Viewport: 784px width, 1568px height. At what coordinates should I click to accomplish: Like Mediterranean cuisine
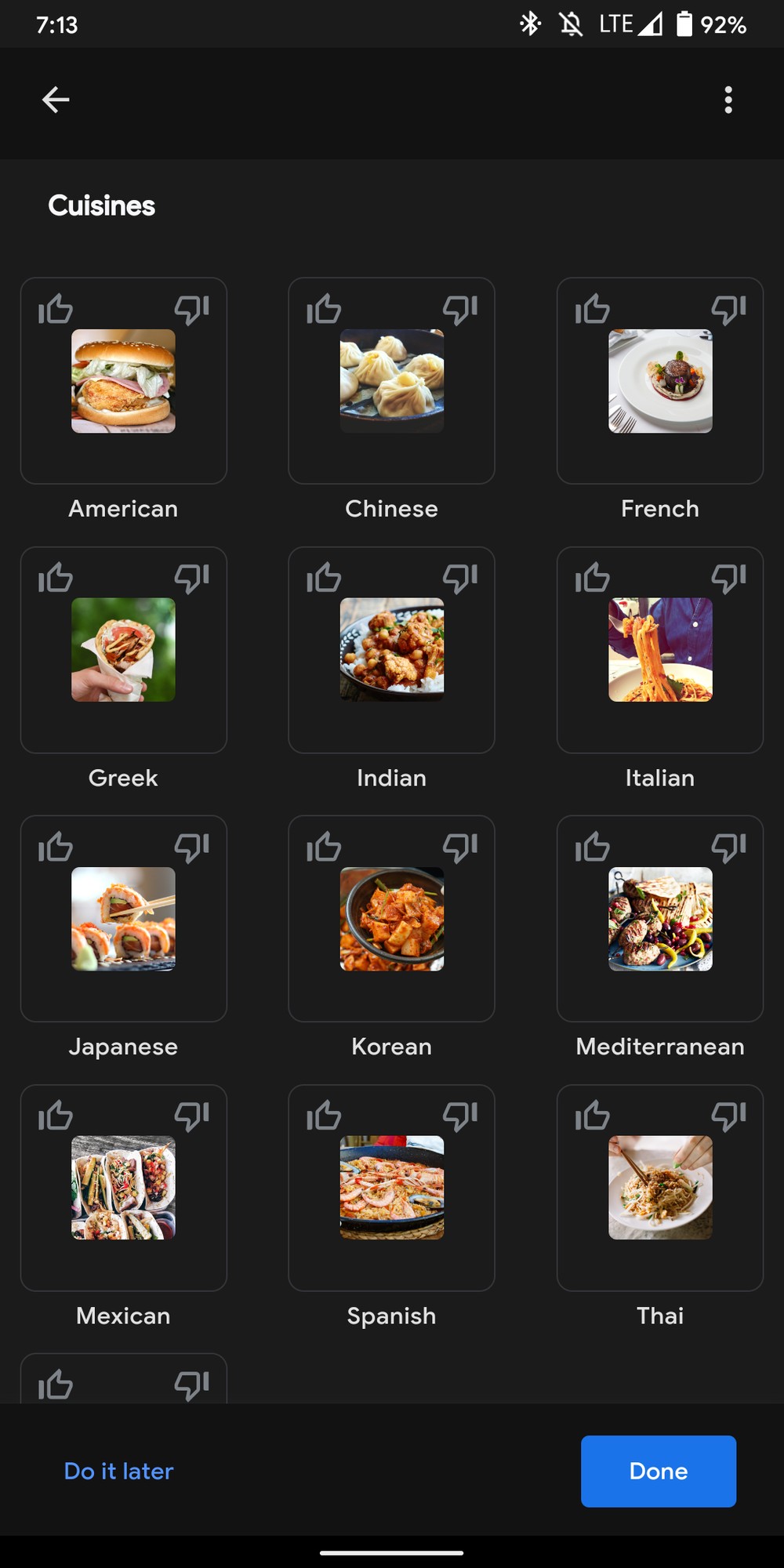593,847
